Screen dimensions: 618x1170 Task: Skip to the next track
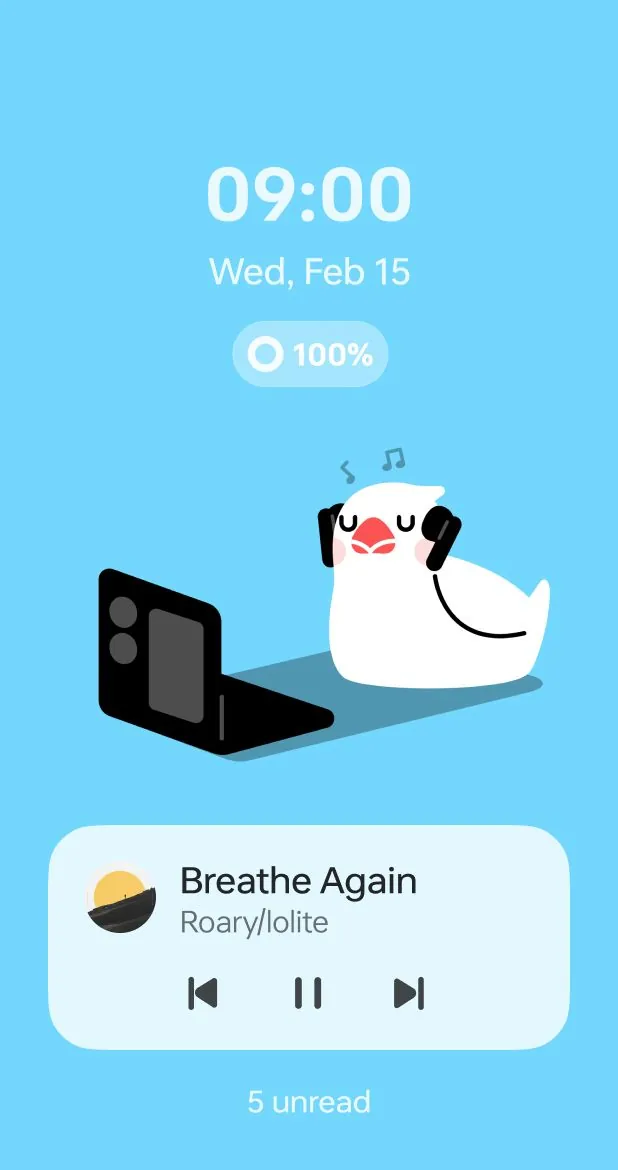point(409,993)
